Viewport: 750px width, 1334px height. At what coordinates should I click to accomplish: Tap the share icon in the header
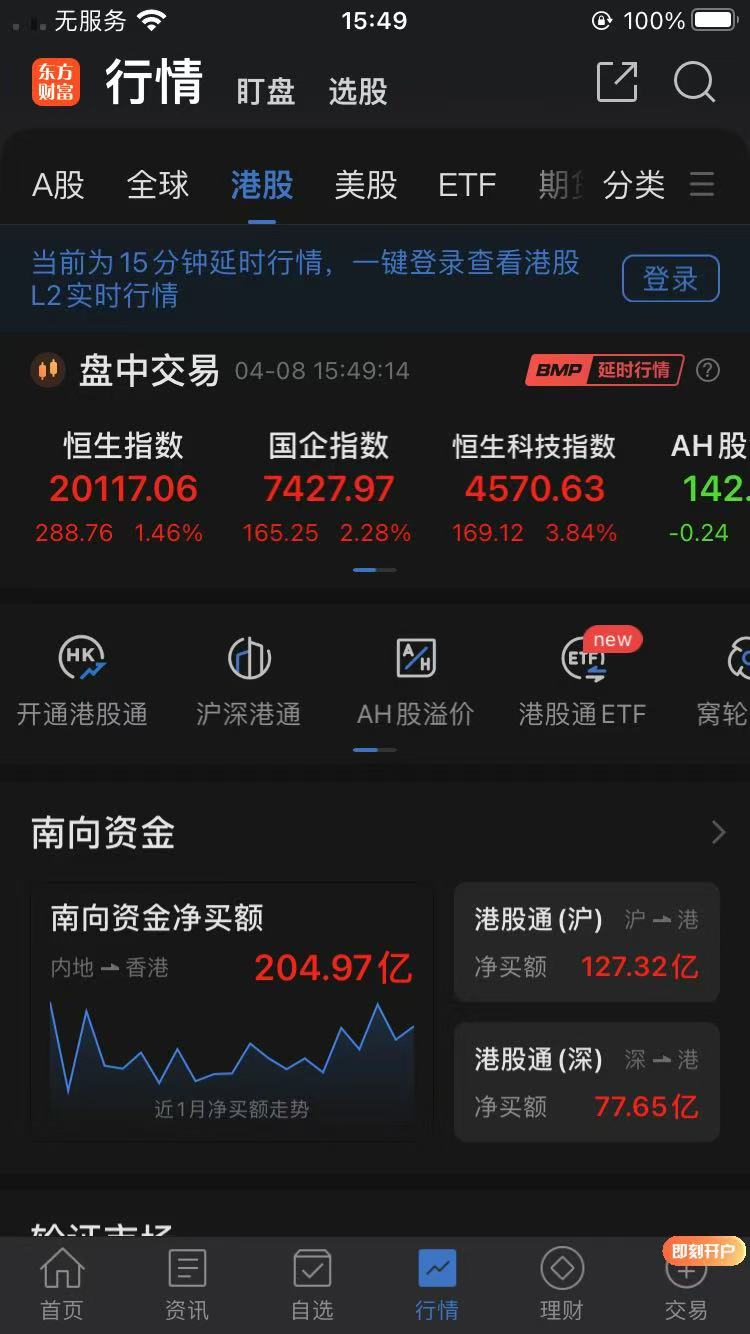click(617, 83)
